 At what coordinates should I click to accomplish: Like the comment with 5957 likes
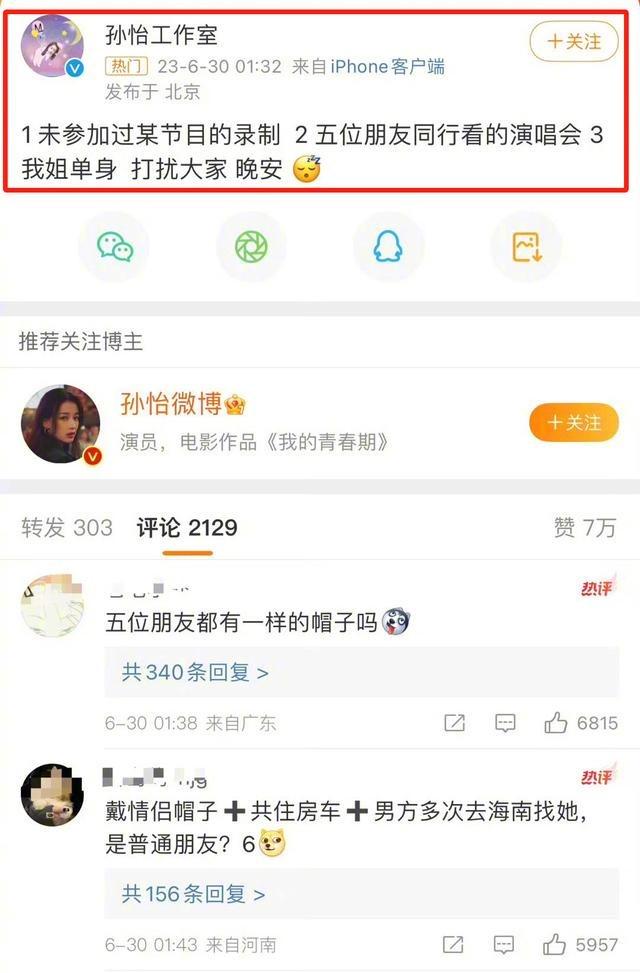556,943
